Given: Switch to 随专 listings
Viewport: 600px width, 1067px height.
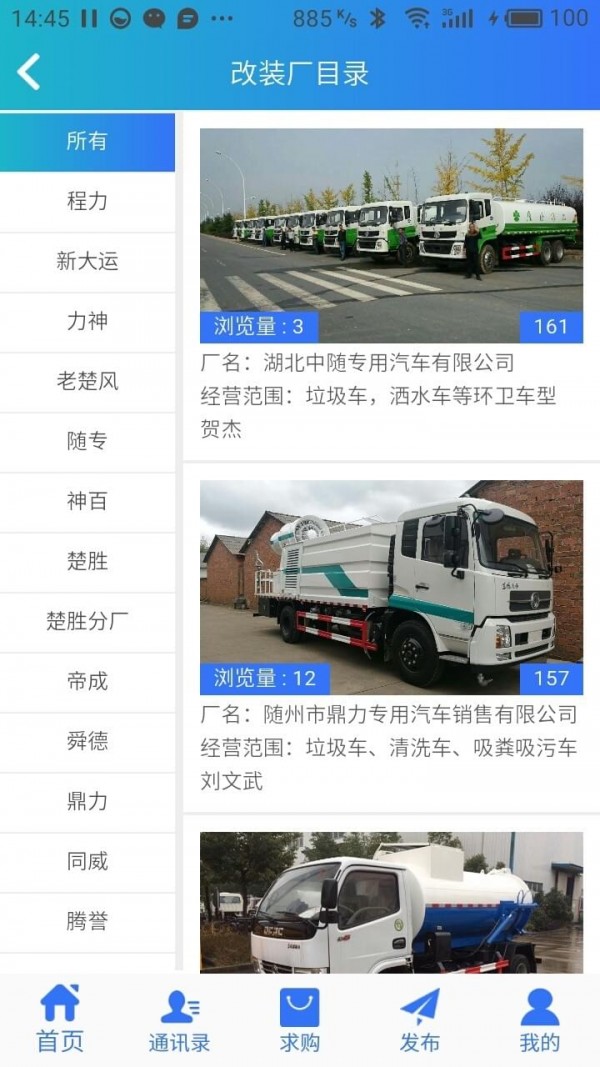Looking at the screenshot, I should [87, 442].
